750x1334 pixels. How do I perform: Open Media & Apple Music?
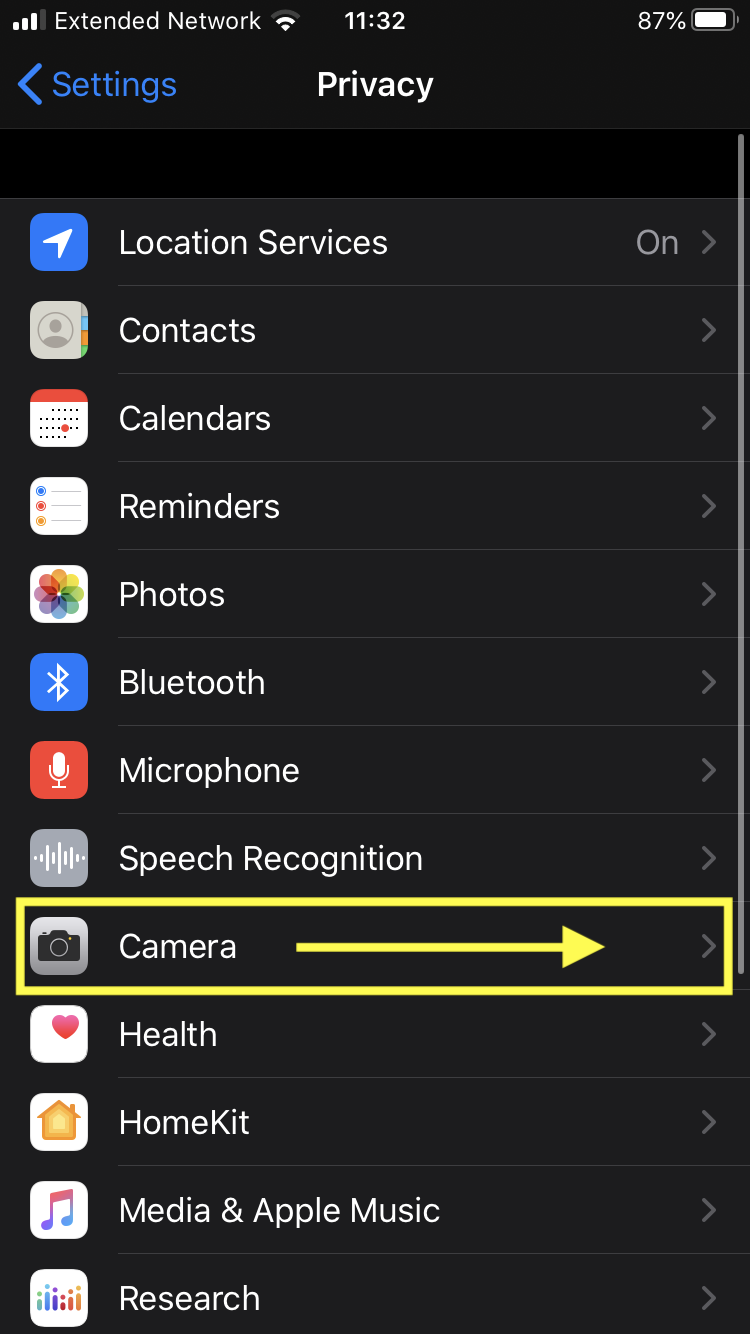[375, 1210]
